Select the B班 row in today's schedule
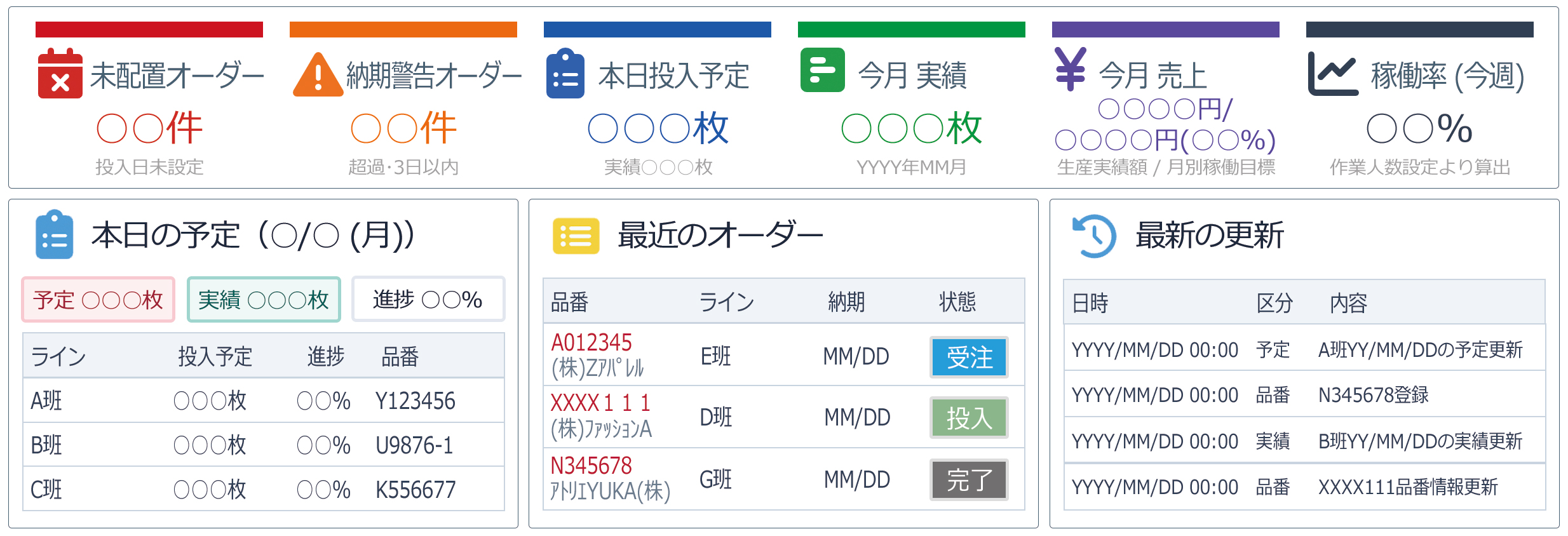The image size is (1568, 536). pyautogui.click(x=264, y=445)
